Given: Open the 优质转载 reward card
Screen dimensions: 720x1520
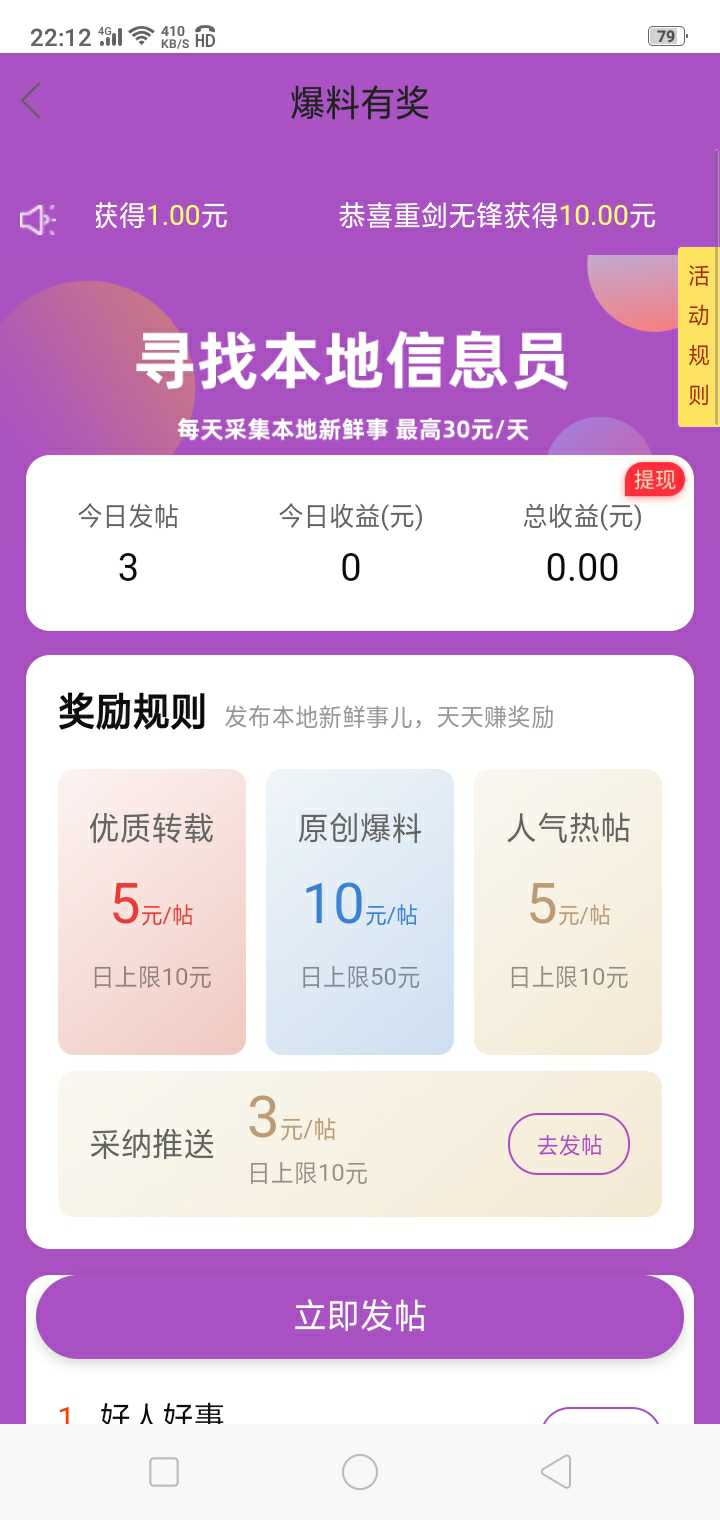Looking at the screenshot, I should coord(152,911).
